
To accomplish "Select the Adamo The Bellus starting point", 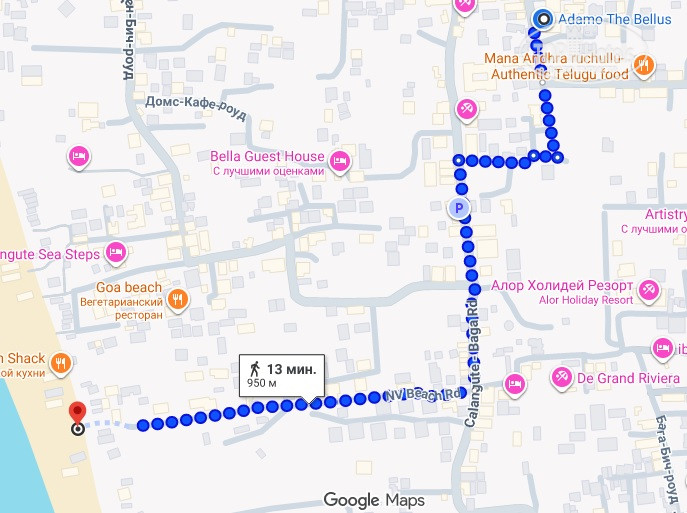I will point(543,18).
